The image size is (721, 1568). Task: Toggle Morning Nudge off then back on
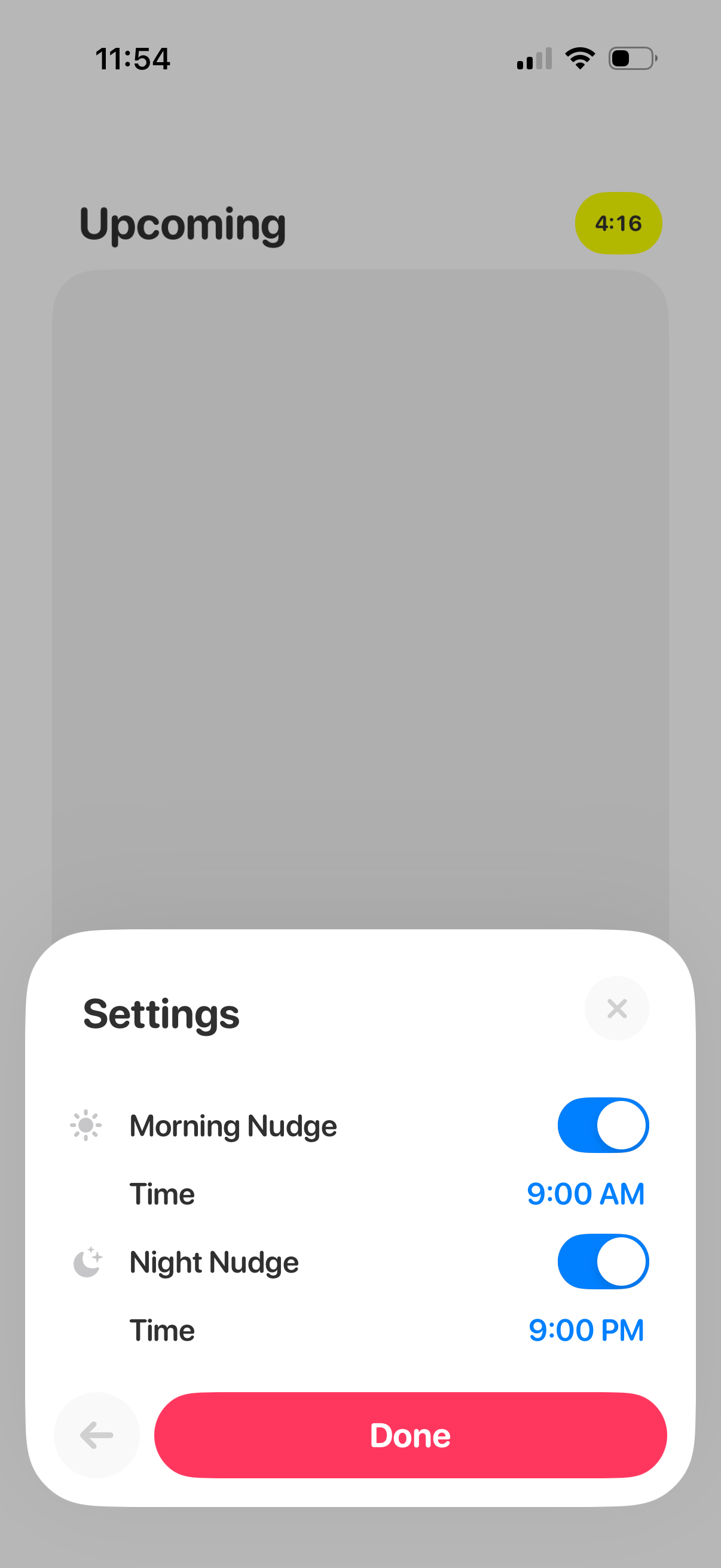[603, 1124]
